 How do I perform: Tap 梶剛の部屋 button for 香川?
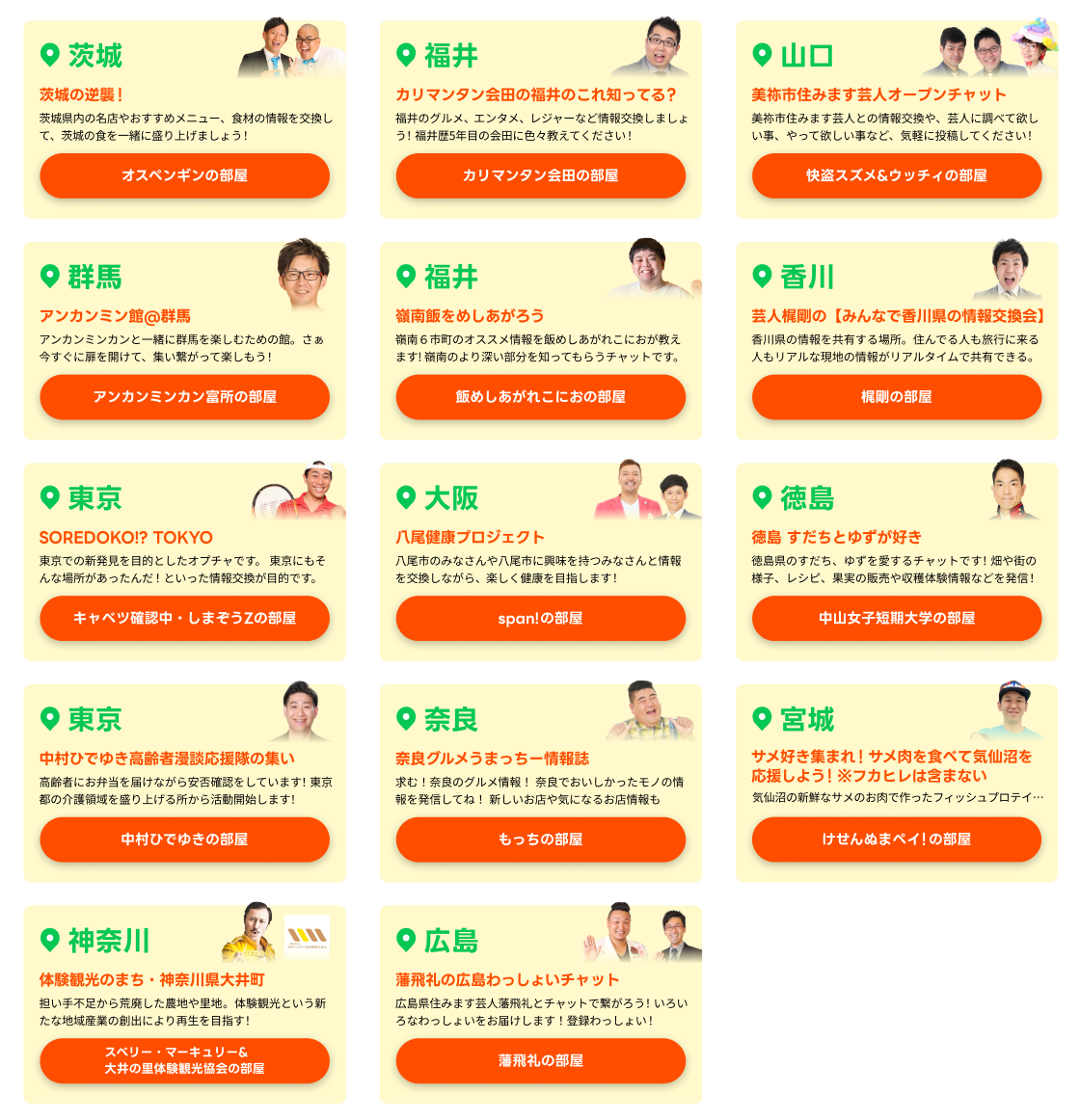click(x=896, y=397)
